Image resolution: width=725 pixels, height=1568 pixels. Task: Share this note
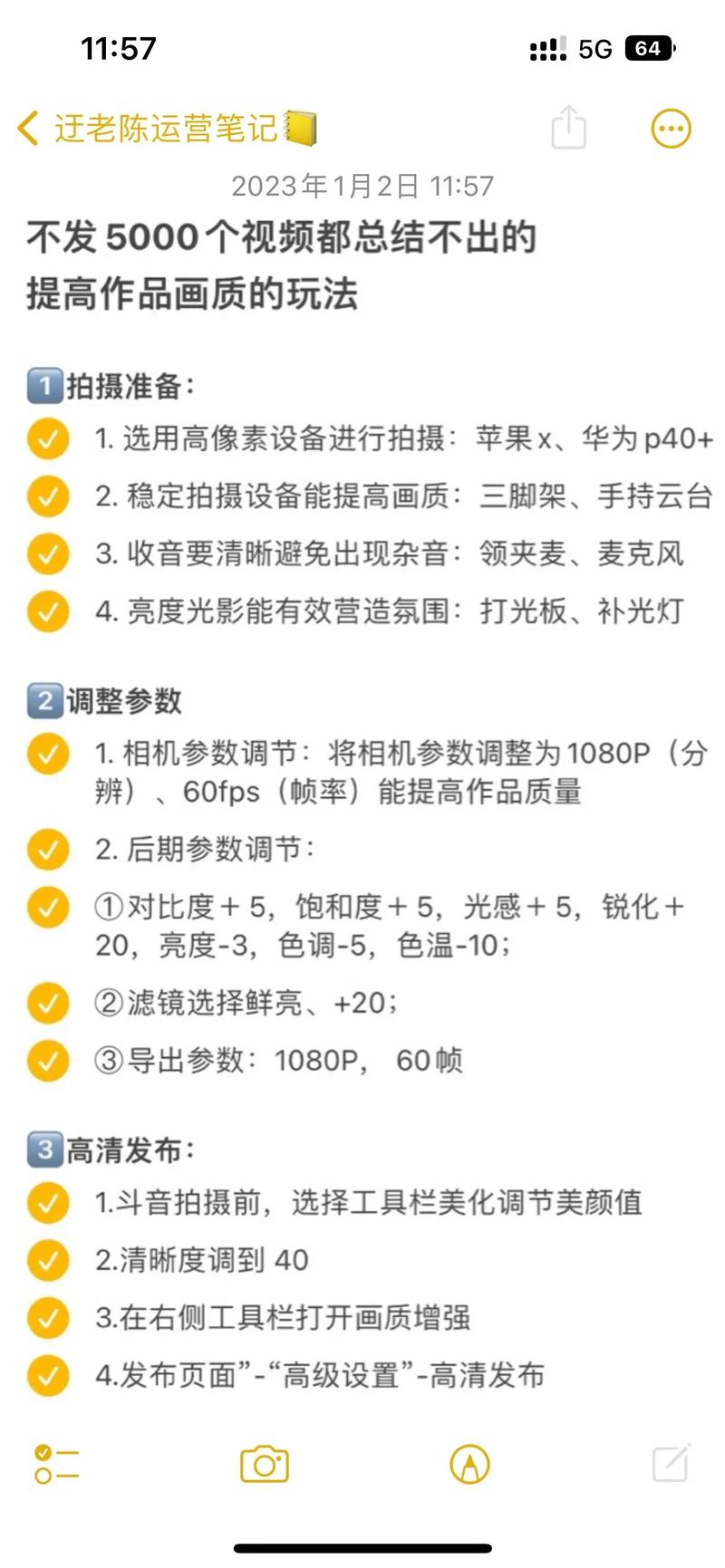pos(569,127)
